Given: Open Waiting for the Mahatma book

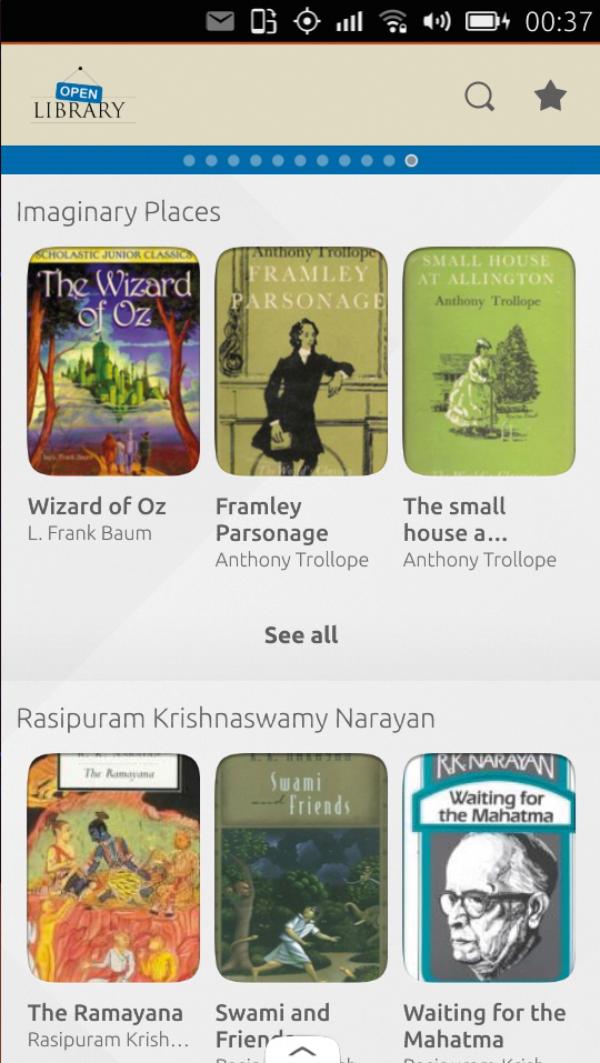Looking at the screenshot, I should (x=489, y=867).
